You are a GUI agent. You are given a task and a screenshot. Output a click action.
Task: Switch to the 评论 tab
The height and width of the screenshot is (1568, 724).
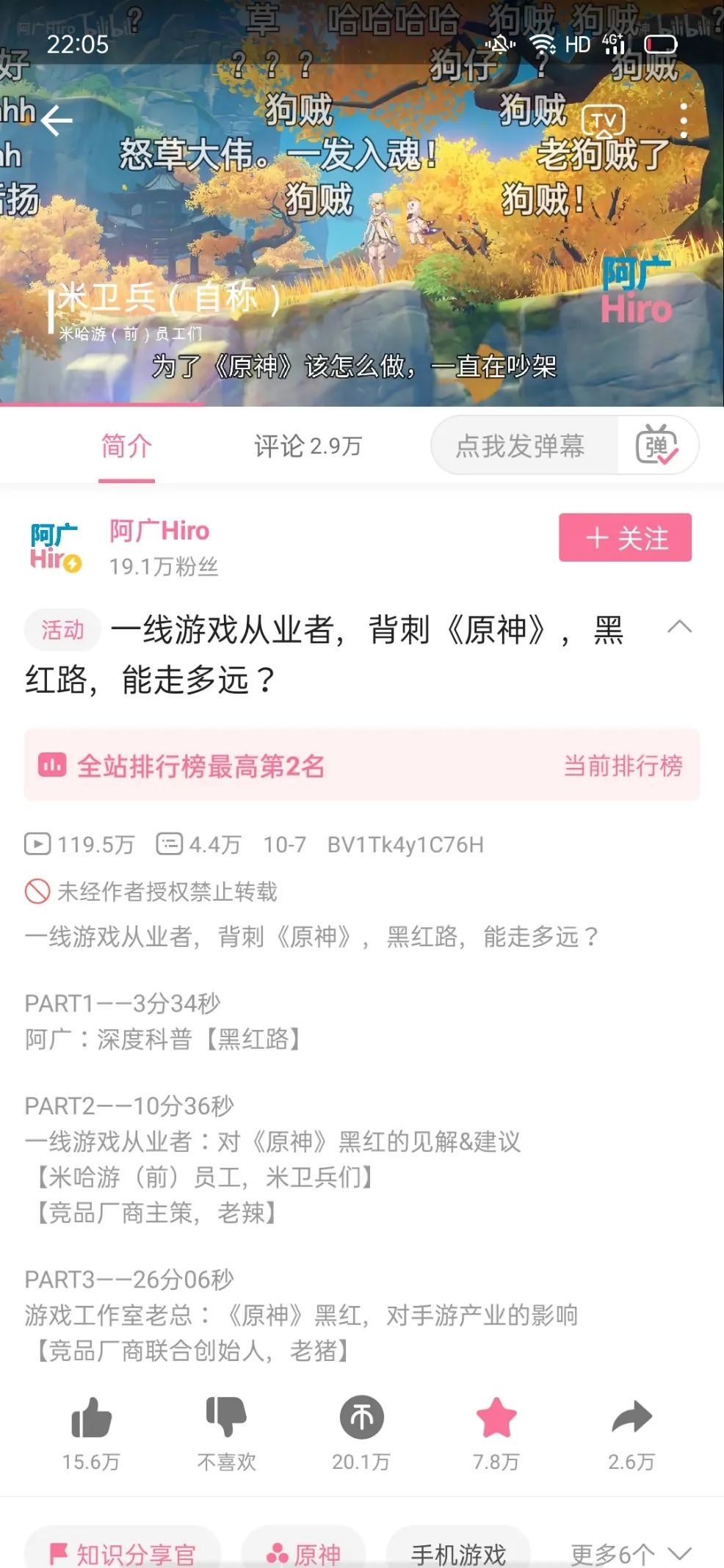coord(308,446)
